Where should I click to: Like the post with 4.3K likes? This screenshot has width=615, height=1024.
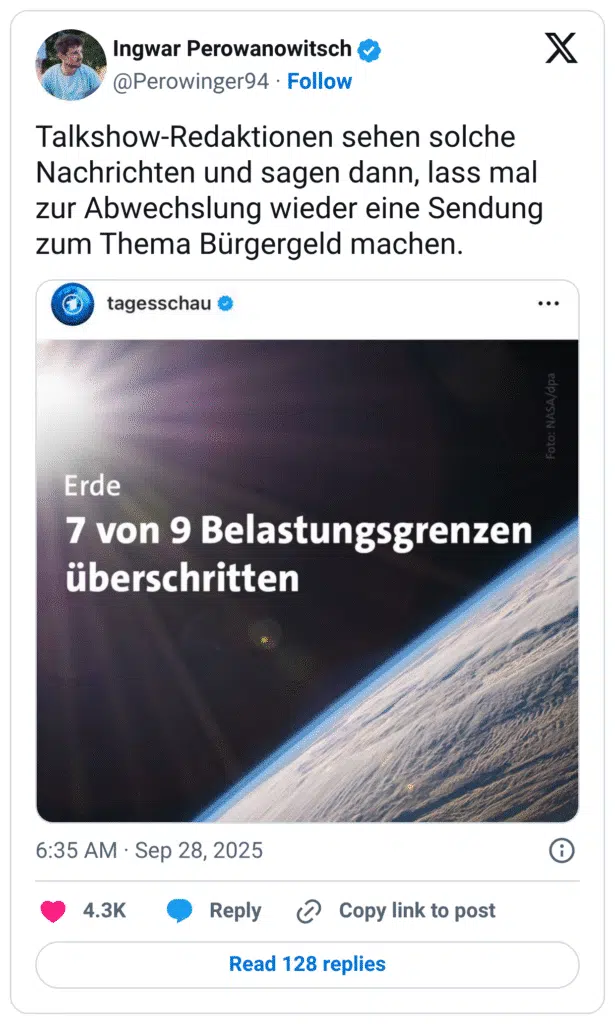point(54,911)
